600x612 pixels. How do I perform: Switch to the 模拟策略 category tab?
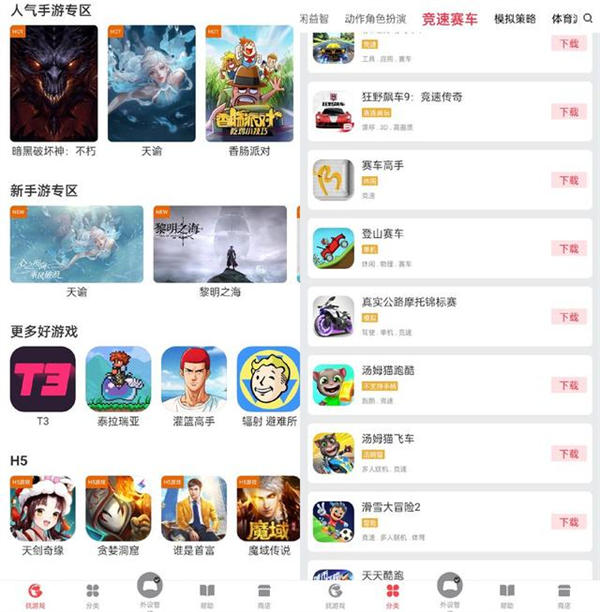point(515,19)
